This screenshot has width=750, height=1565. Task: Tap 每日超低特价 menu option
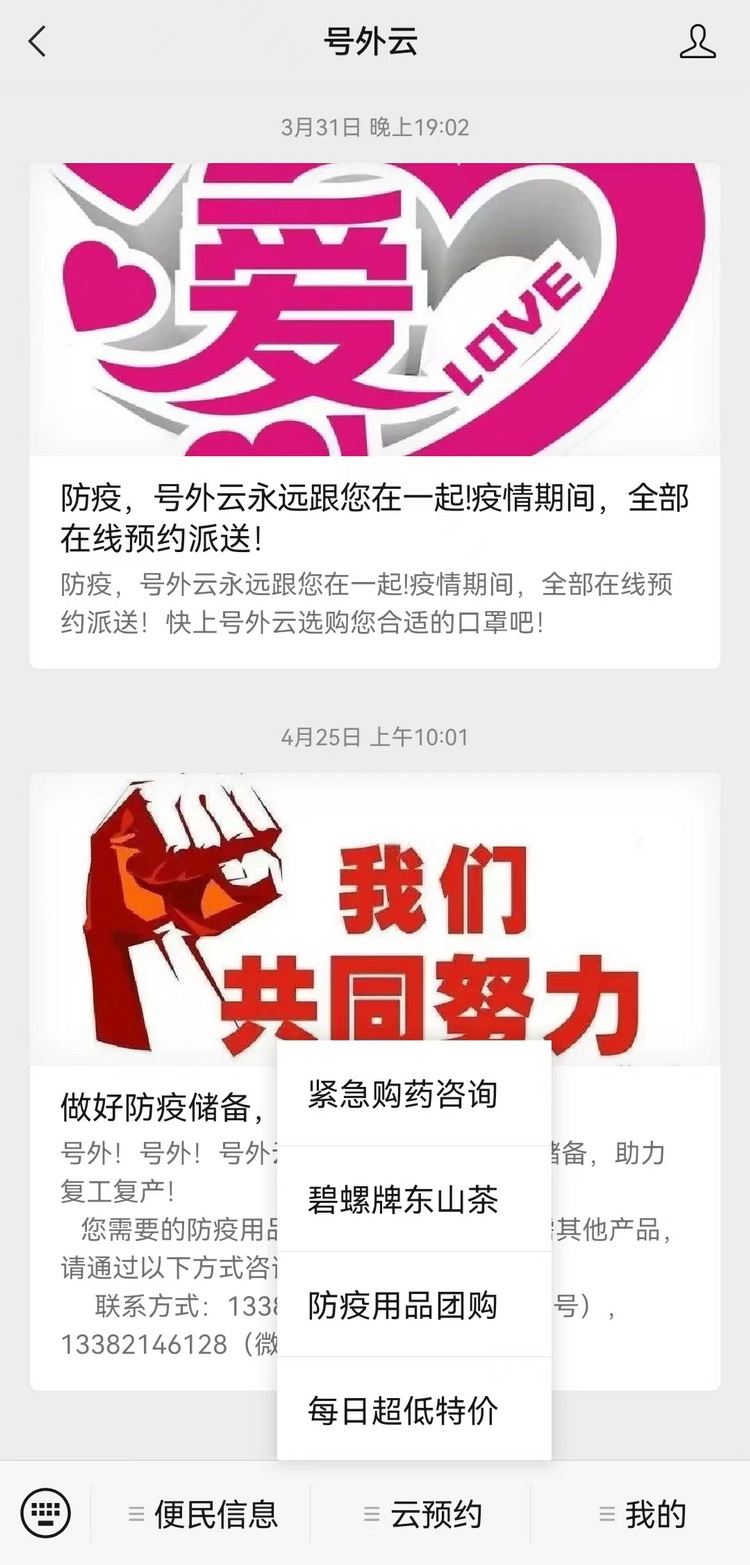(x=414, y=1410)
